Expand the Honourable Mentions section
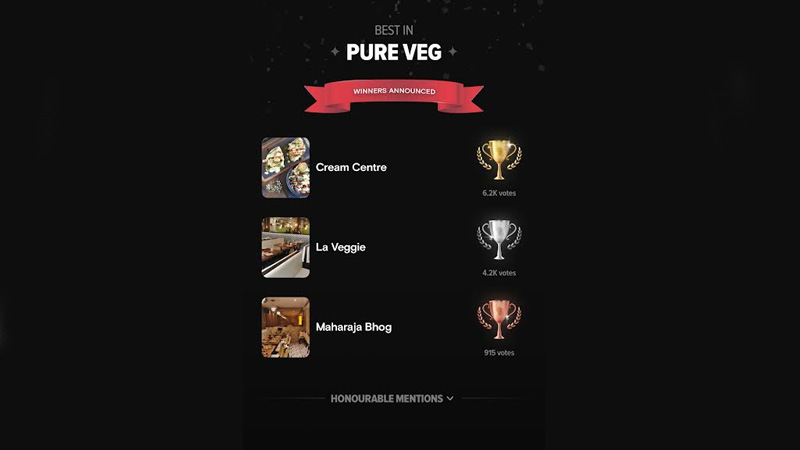The width and height of the screenshot is (800, 450). [x=392, y=398]
